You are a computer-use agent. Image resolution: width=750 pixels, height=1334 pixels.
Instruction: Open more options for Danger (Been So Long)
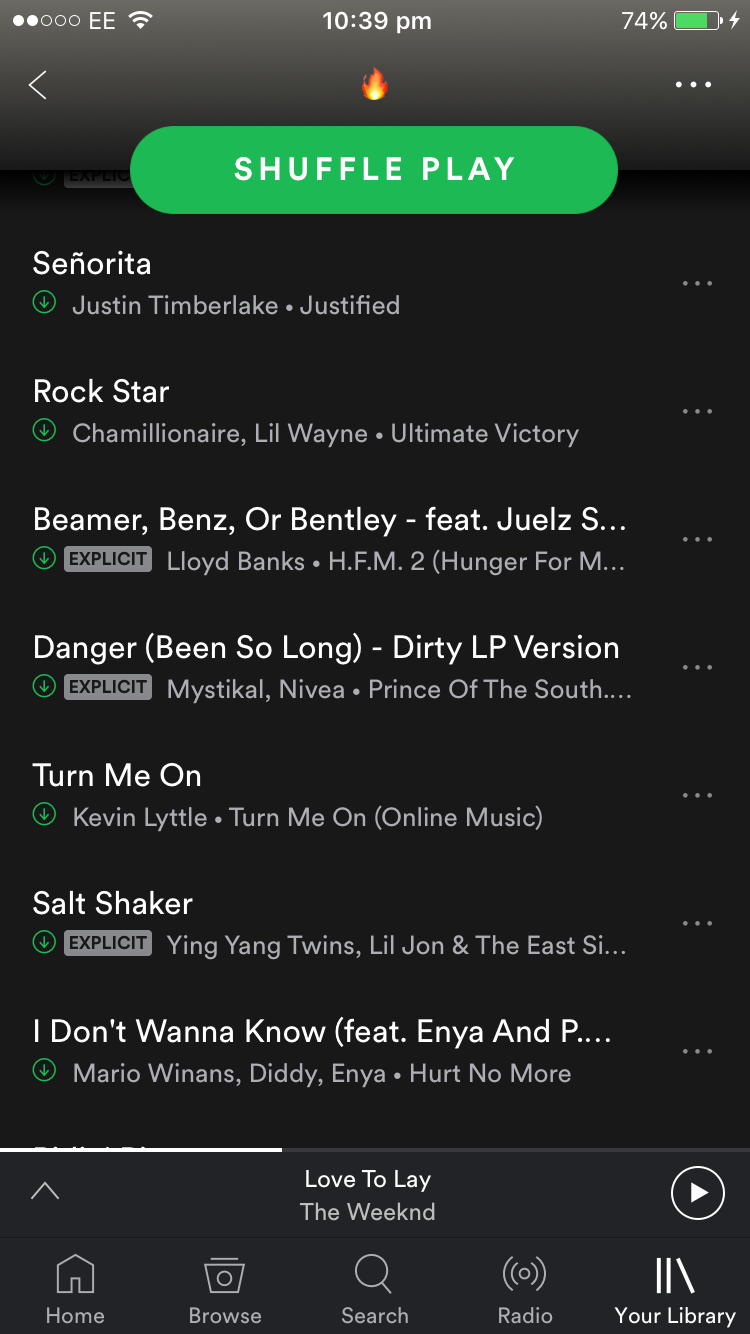[x=696, y=667]
